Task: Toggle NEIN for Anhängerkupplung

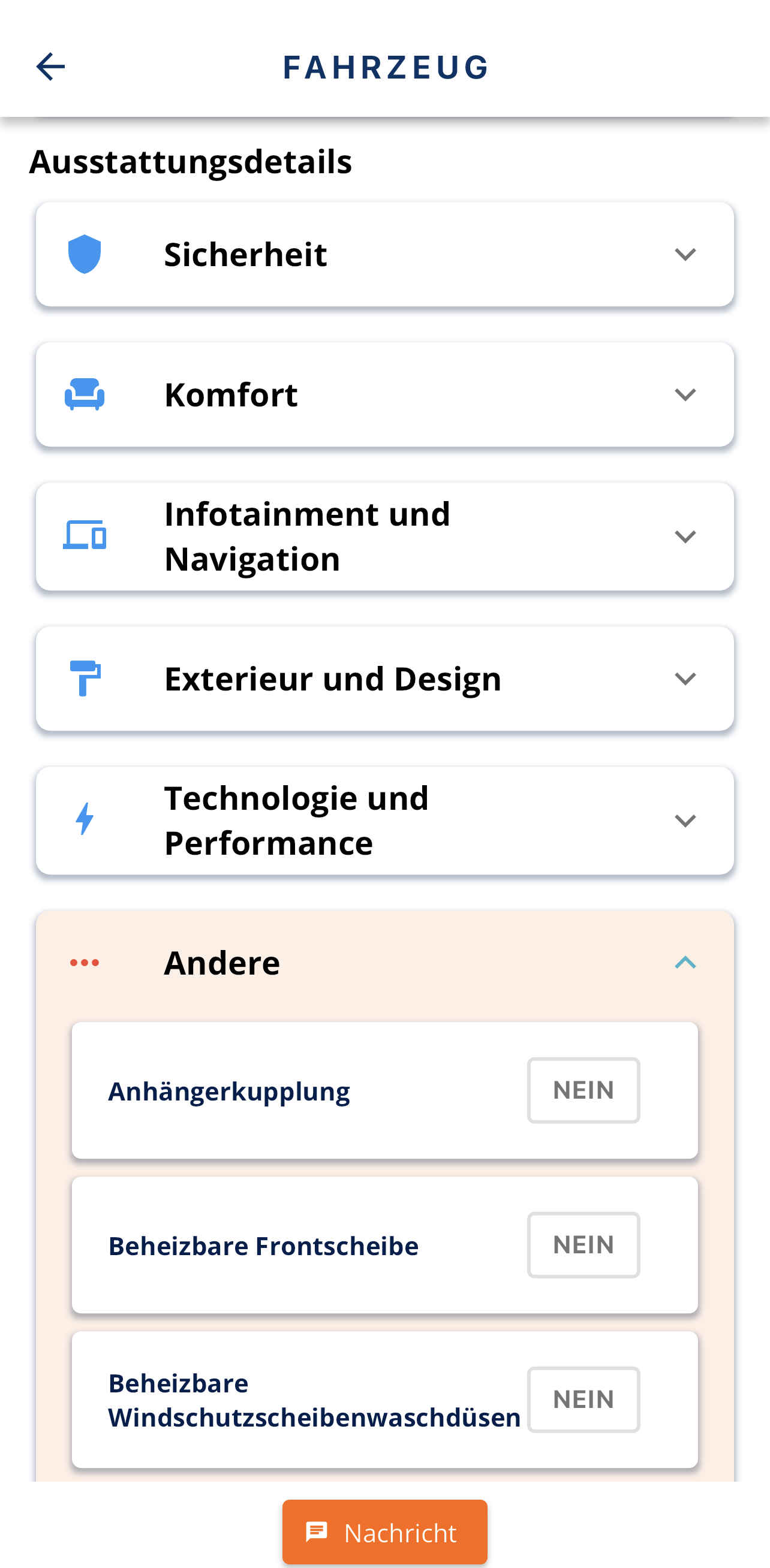Action: coord(583,1090)
